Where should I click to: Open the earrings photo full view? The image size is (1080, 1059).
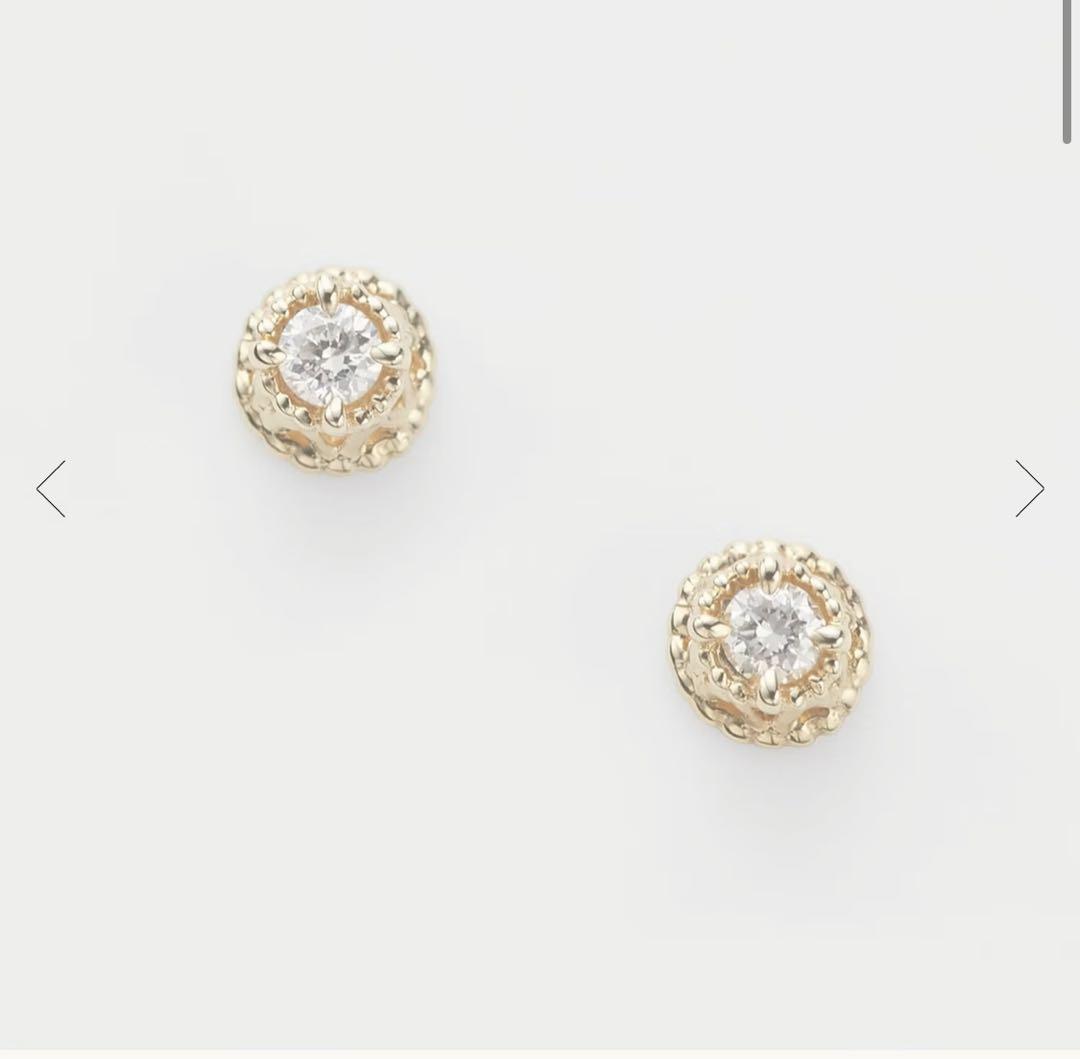[x=540, y=520]
